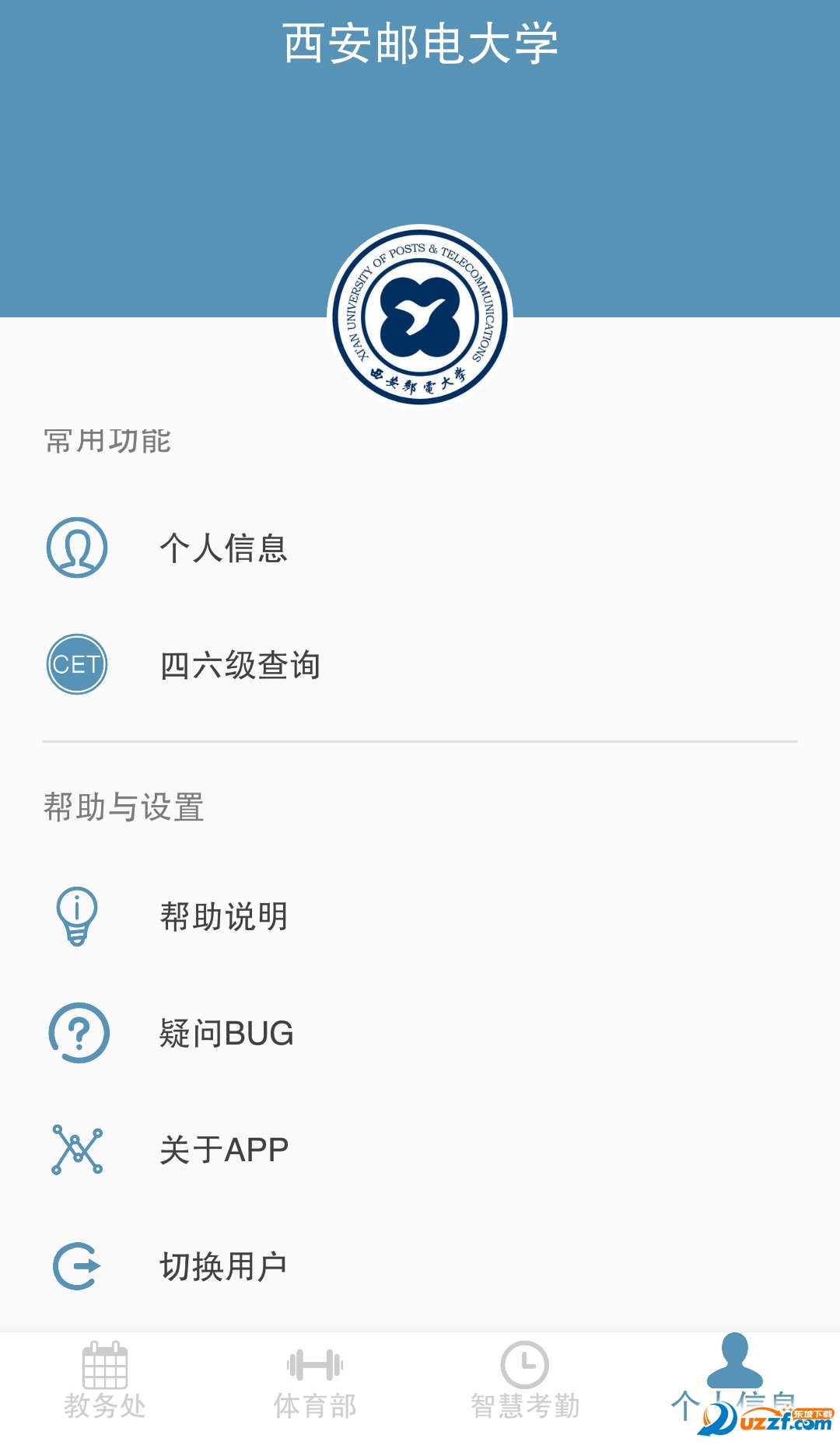Open 疑问BUG feedback page

[x=224, y=1034]
